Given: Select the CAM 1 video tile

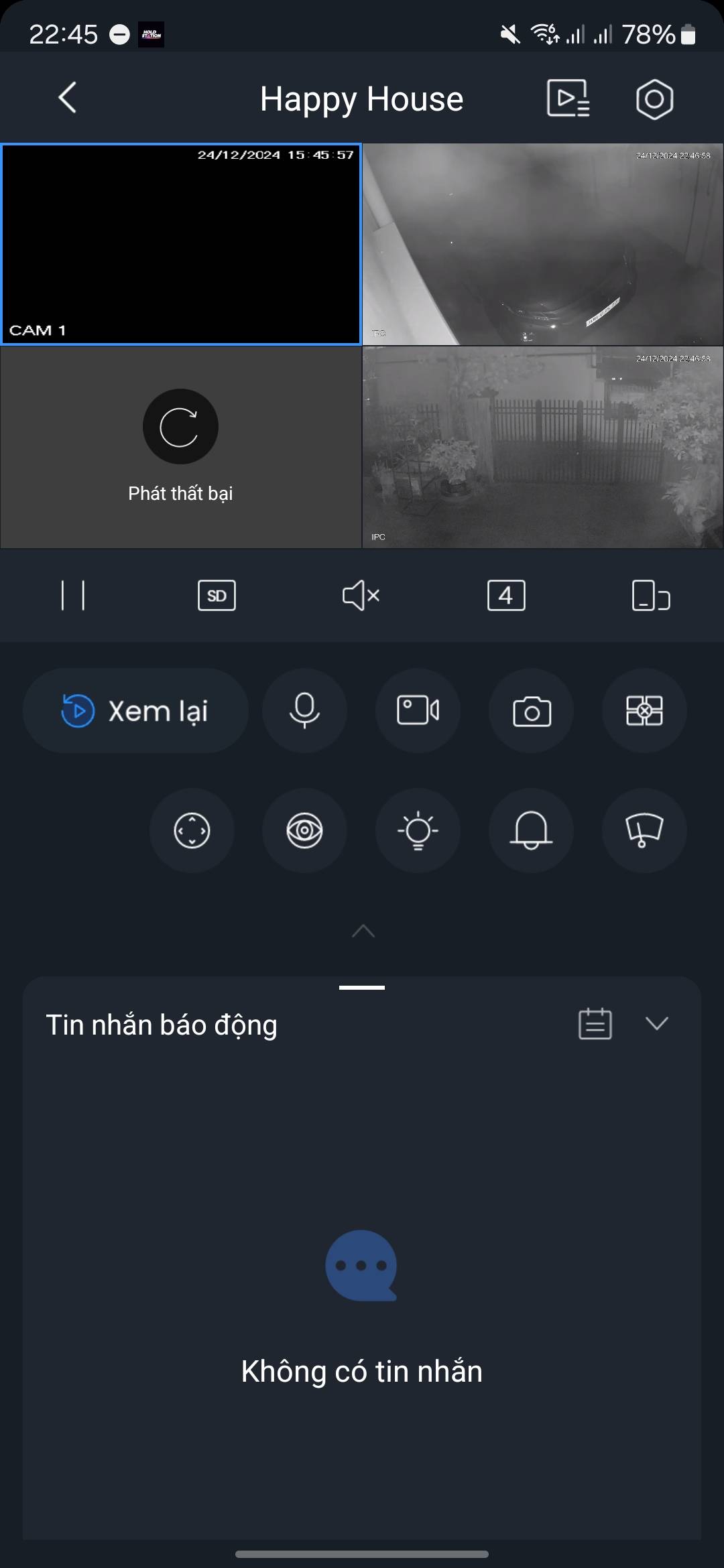Looking at the screenshot, I should coord(181,245).
